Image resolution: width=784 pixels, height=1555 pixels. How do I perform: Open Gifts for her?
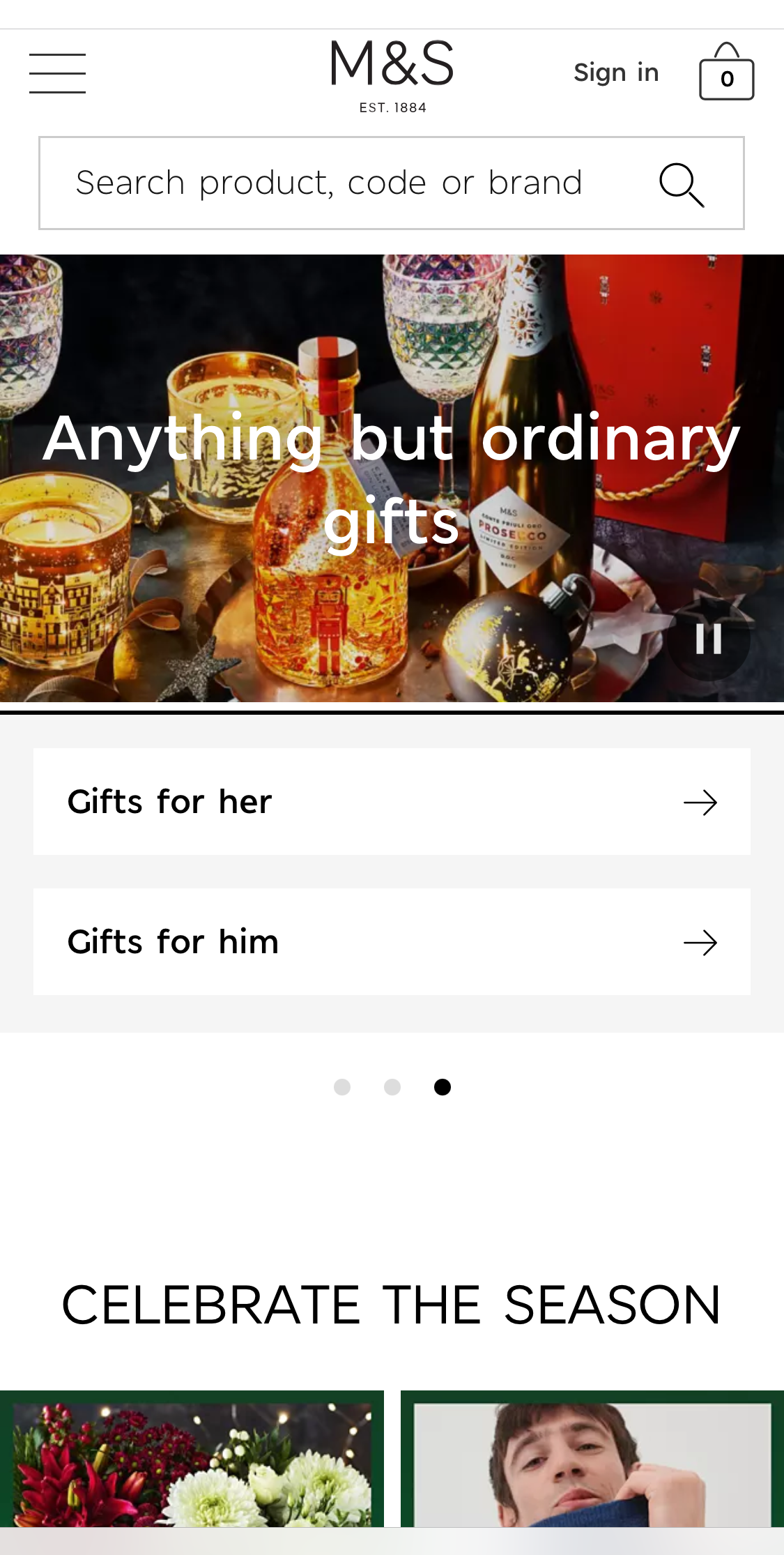[x=392, y=802]
